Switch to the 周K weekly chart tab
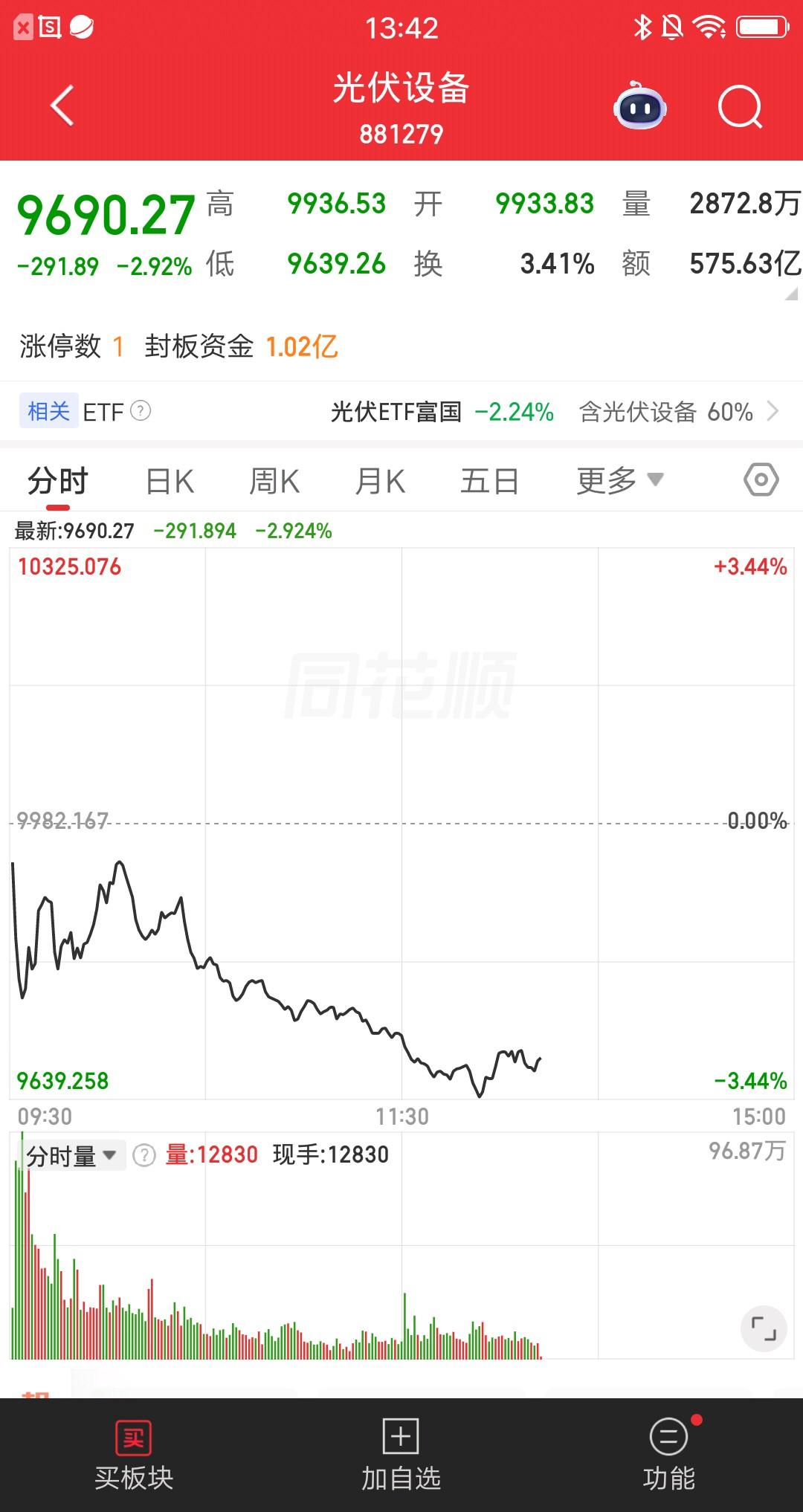This screenshot has width=803, height=1512. coord(275,480)
